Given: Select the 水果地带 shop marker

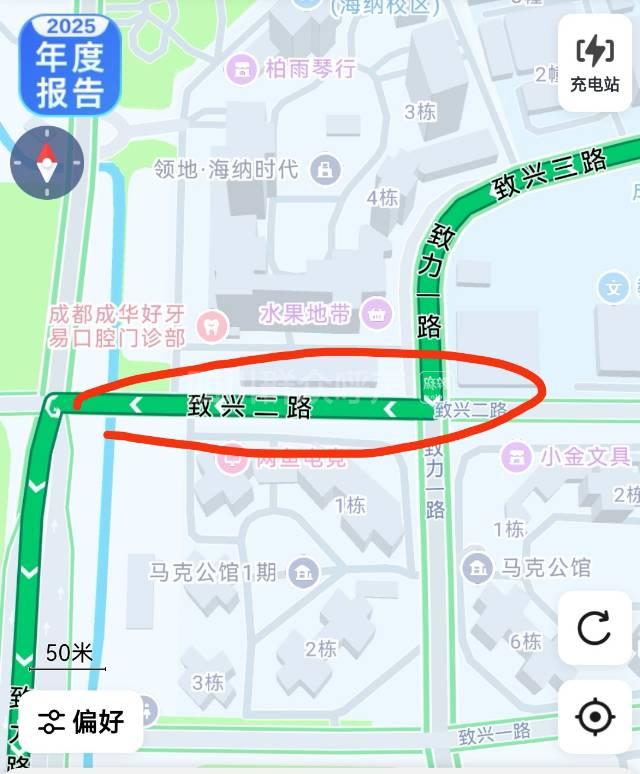Looking at the screenshot, I should coord(377,314).
